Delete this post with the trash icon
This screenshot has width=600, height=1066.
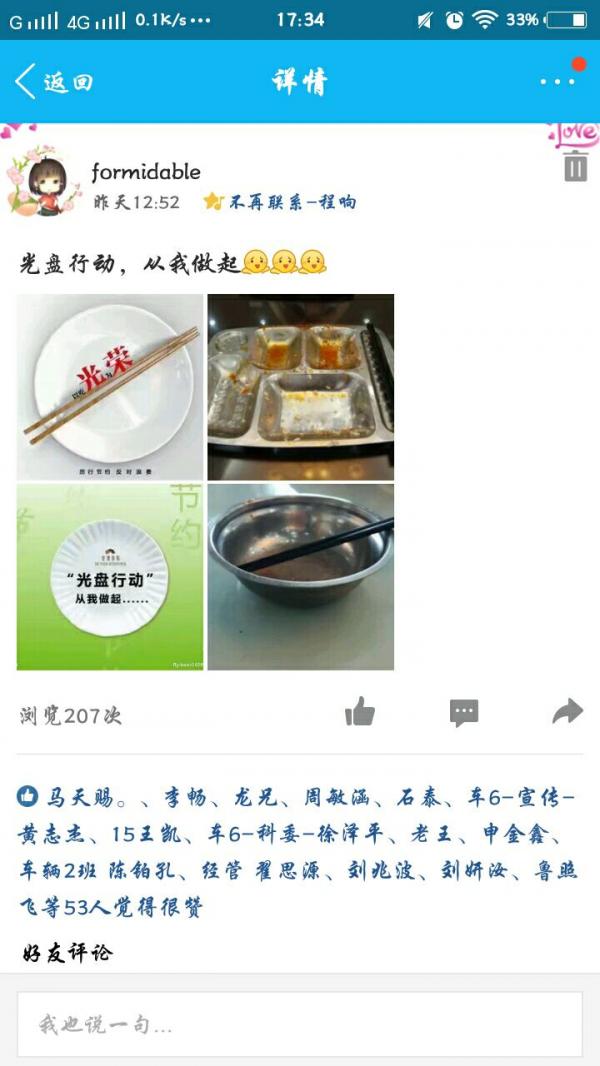click(x=575, y=167)
